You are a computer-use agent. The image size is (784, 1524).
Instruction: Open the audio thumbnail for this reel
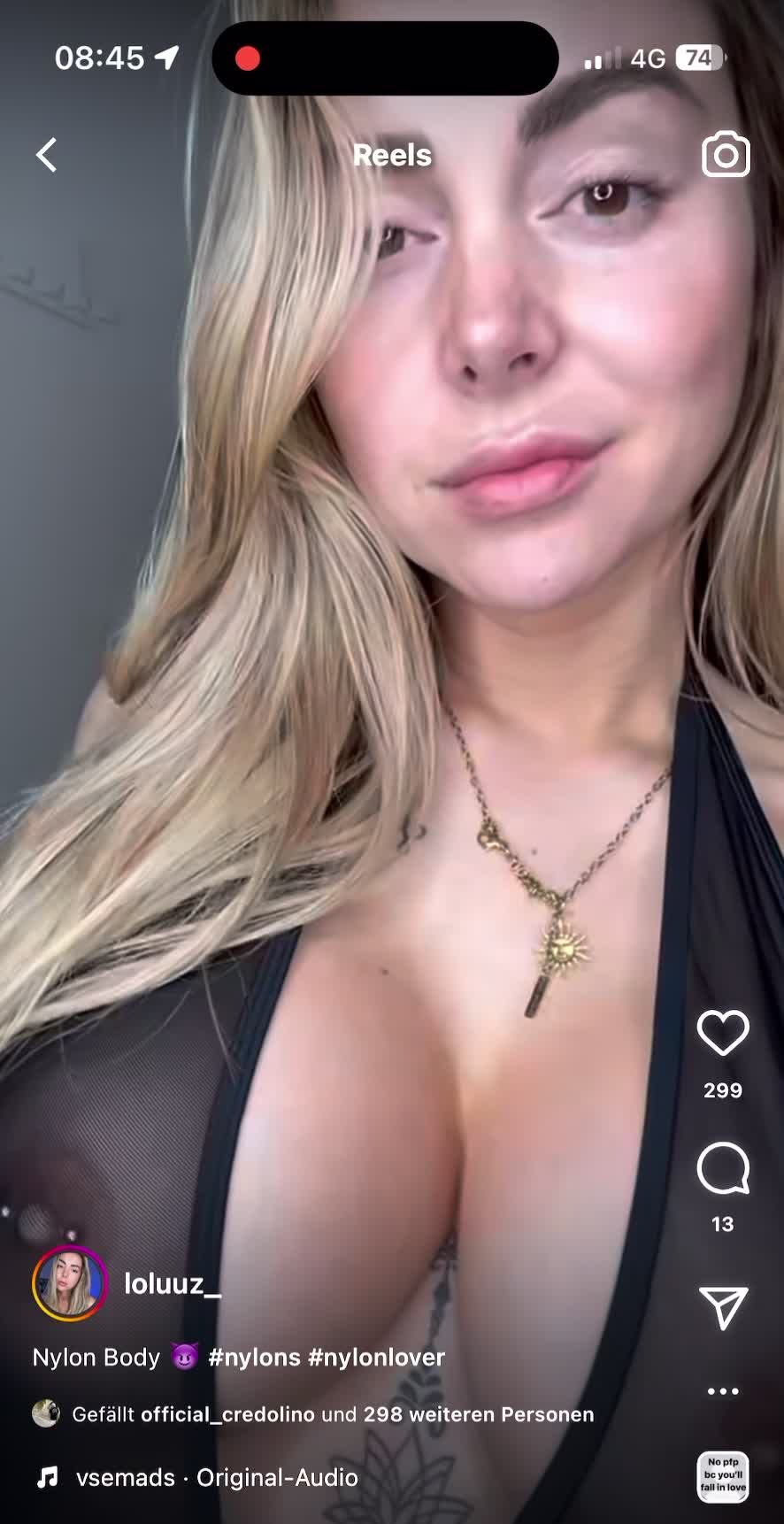point(723,1476)
